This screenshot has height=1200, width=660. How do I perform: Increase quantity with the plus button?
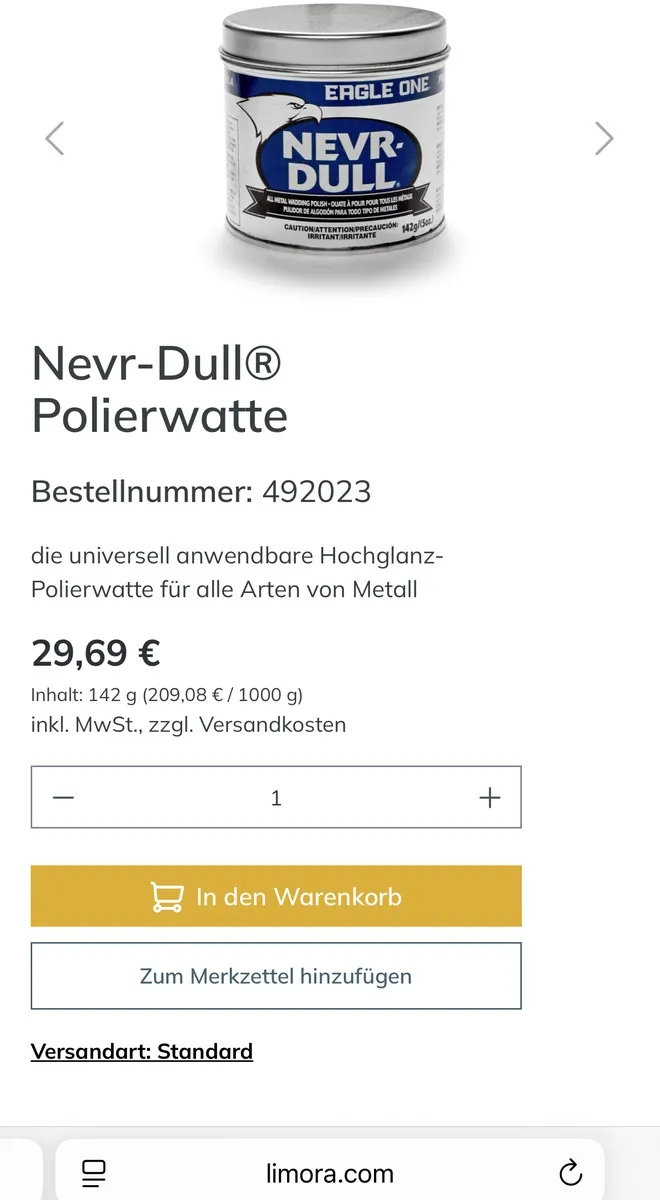489,797
